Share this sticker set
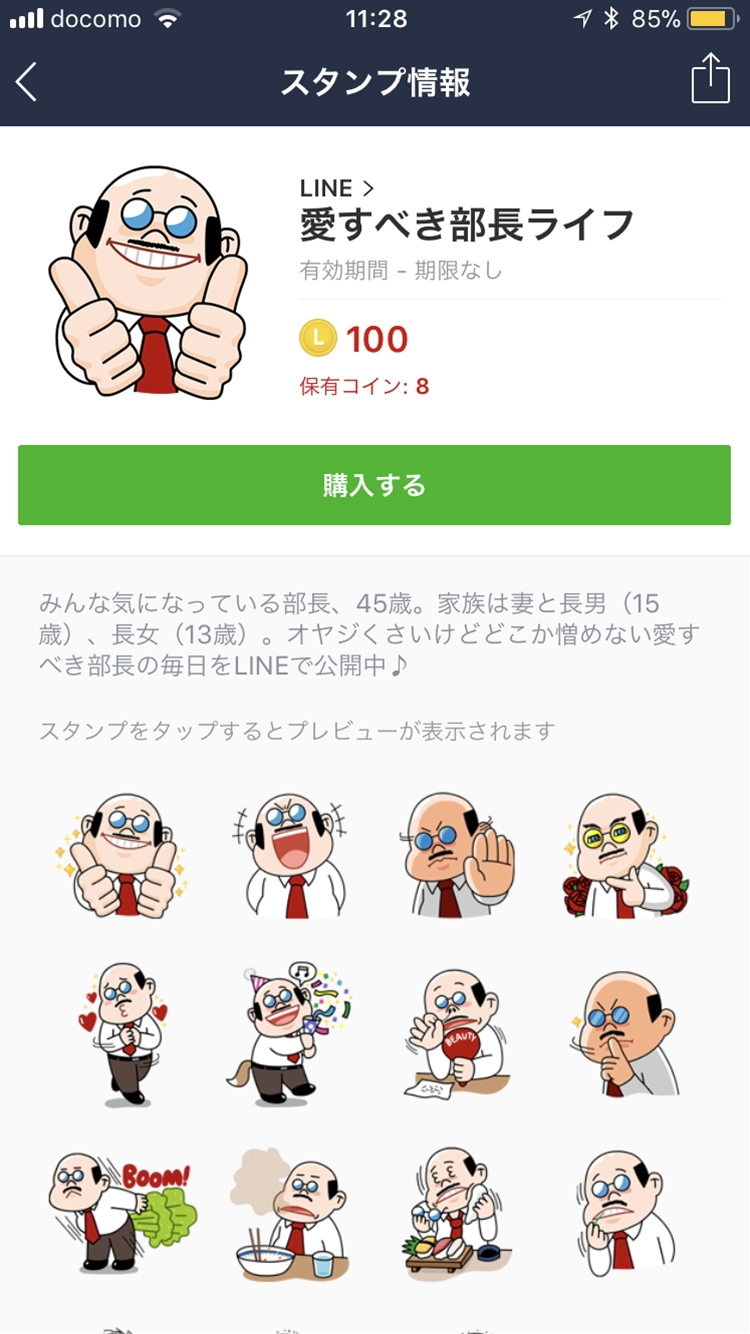The height and width of the screenshot is (1334, 750). pos(710,79)
